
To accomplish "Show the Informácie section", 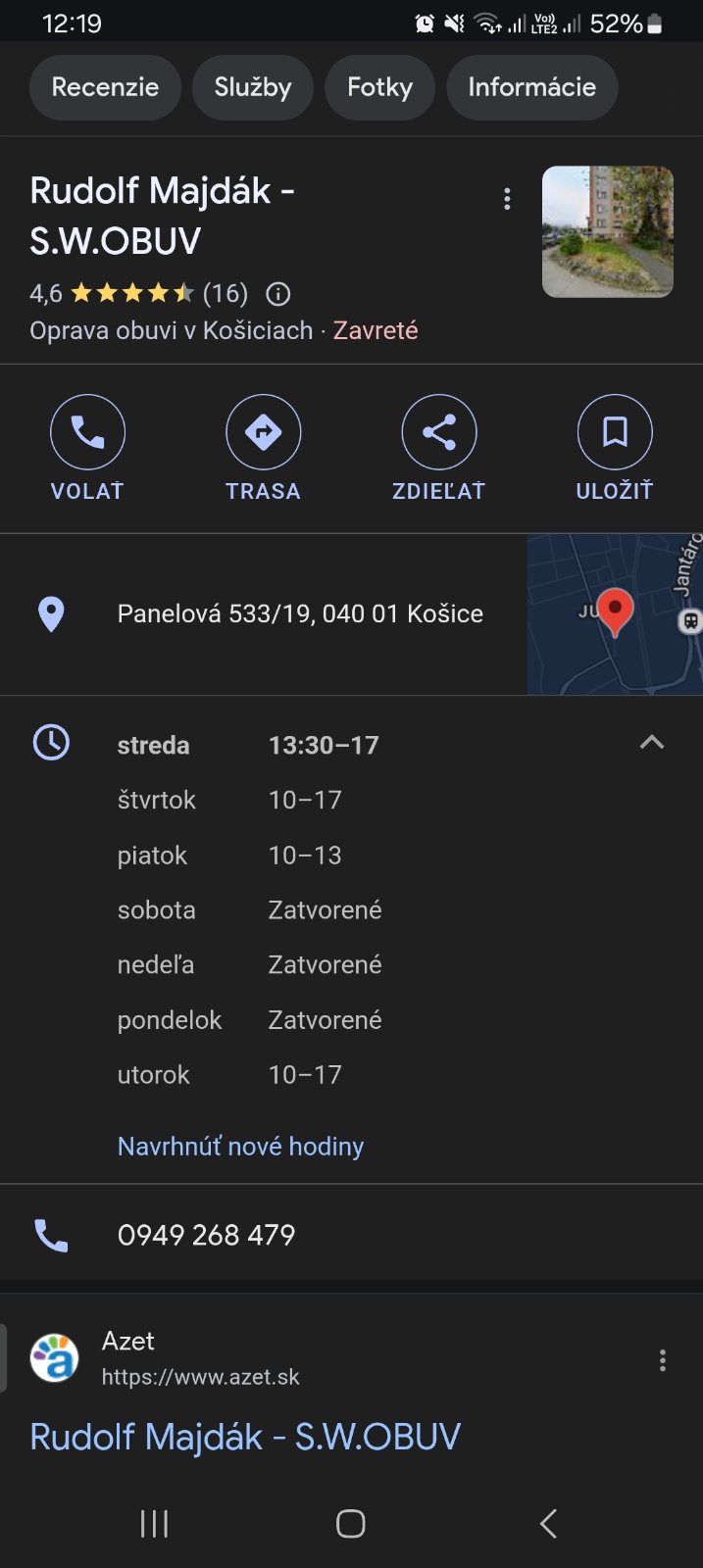I will pyautogui.click(x=531, y=87).
